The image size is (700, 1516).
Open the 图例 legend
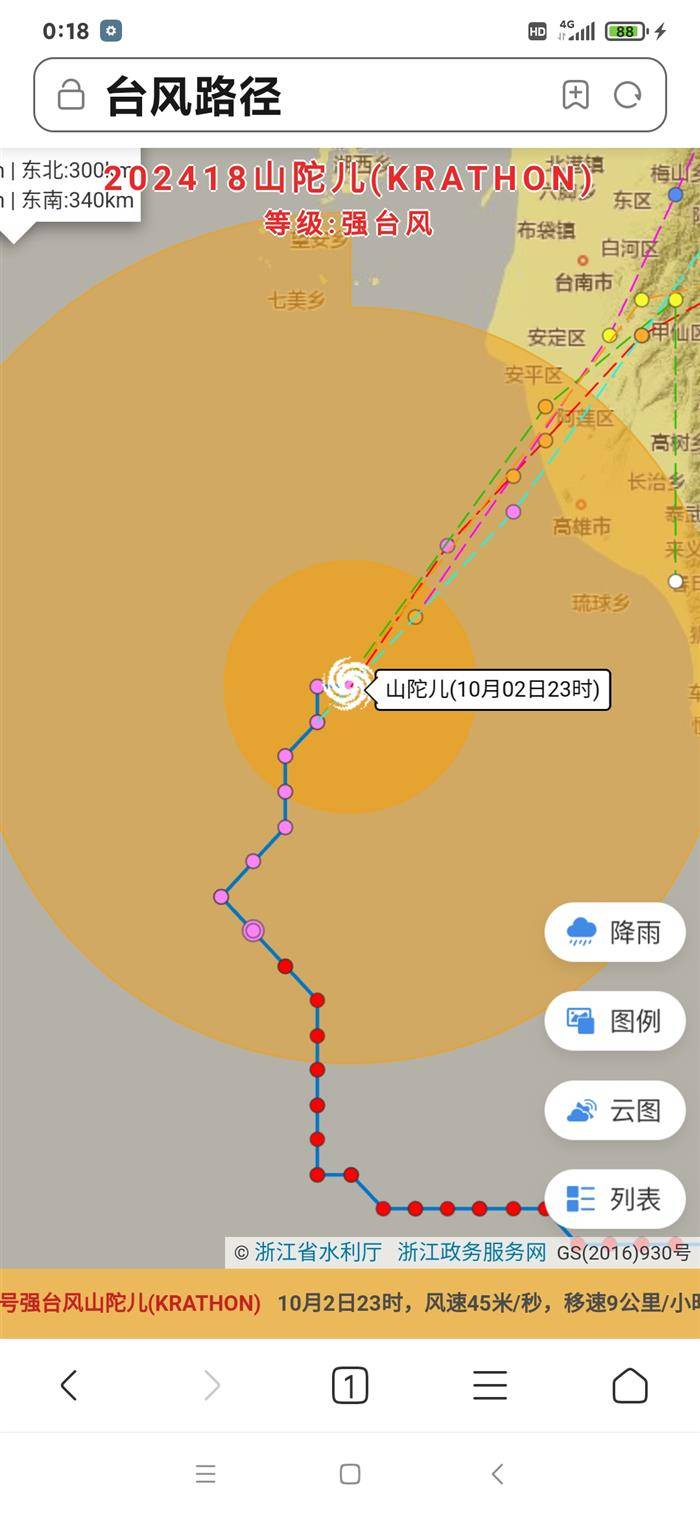click(615, 1021)
